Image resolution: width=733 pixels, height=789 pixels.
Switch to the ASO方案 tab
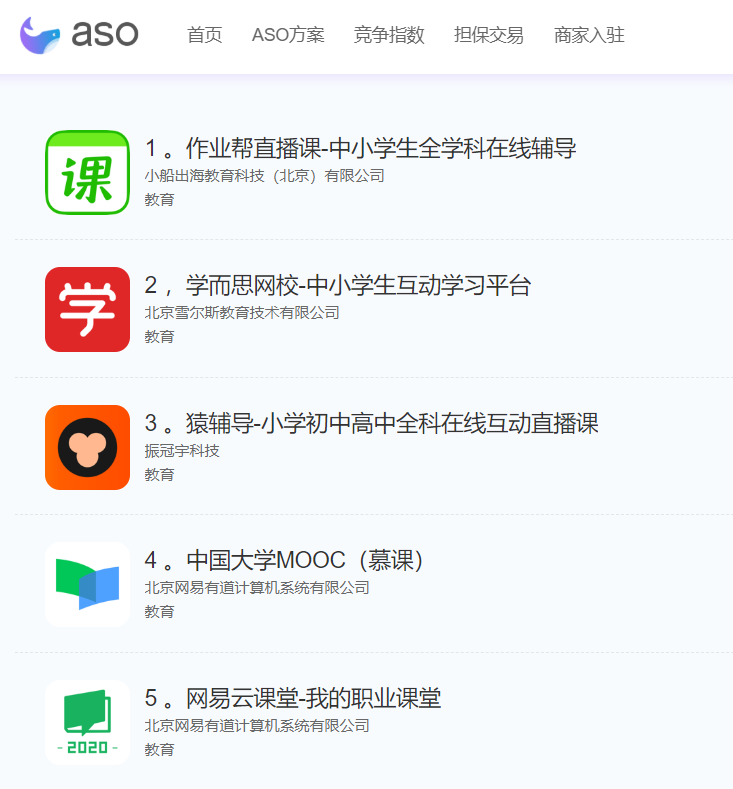click(x=288, y=34)
